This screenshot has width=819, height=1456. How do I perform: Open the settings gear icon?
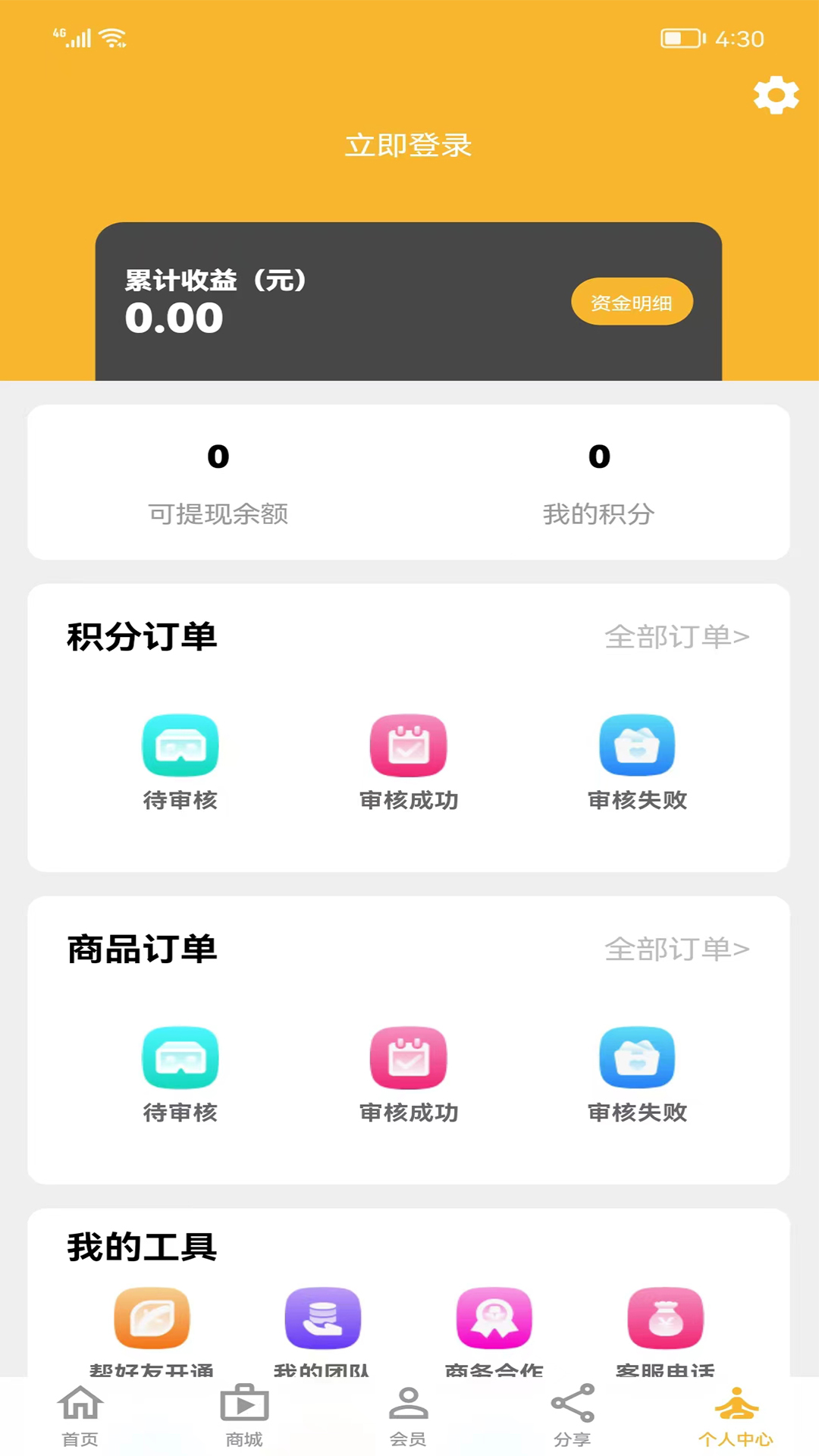pos(777,96)
